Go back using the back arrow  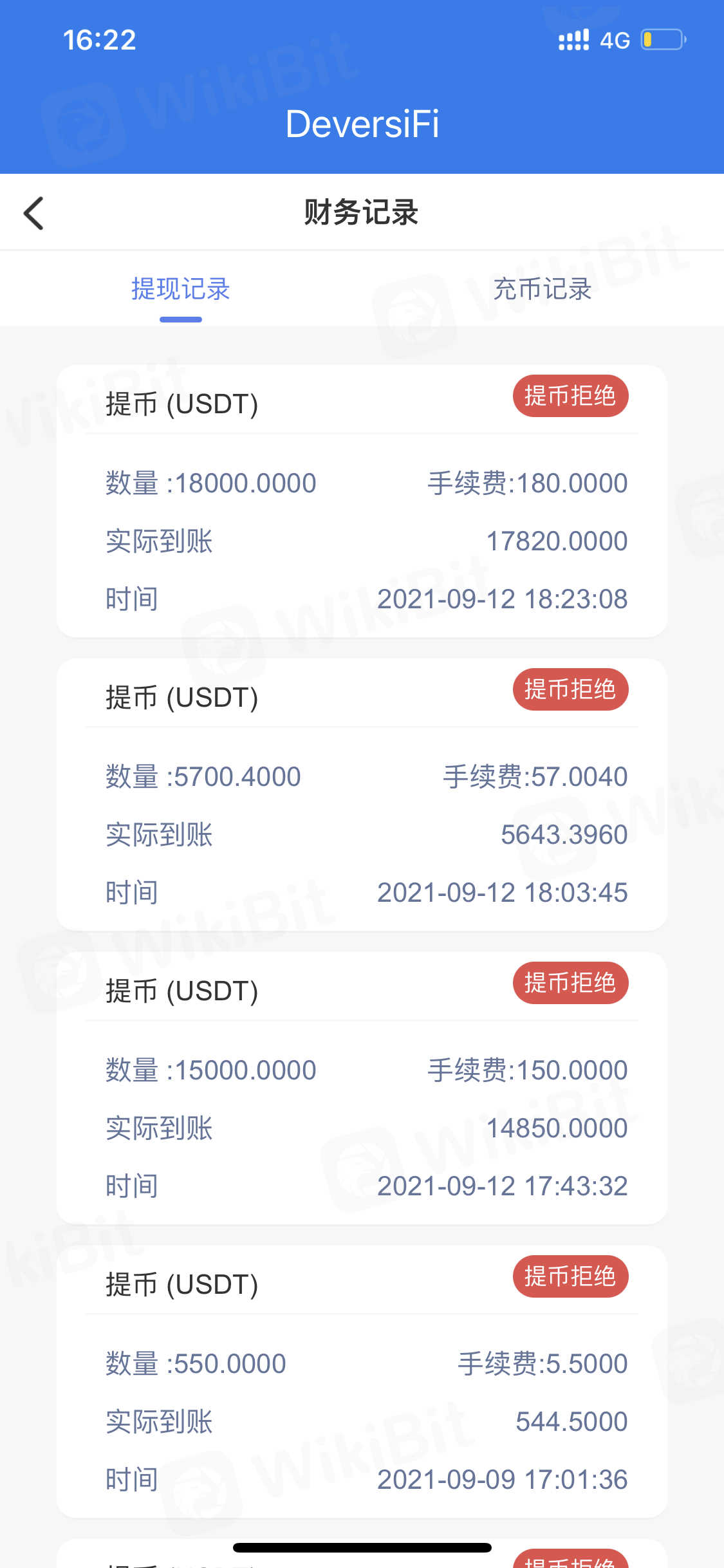tap(33, 213)
